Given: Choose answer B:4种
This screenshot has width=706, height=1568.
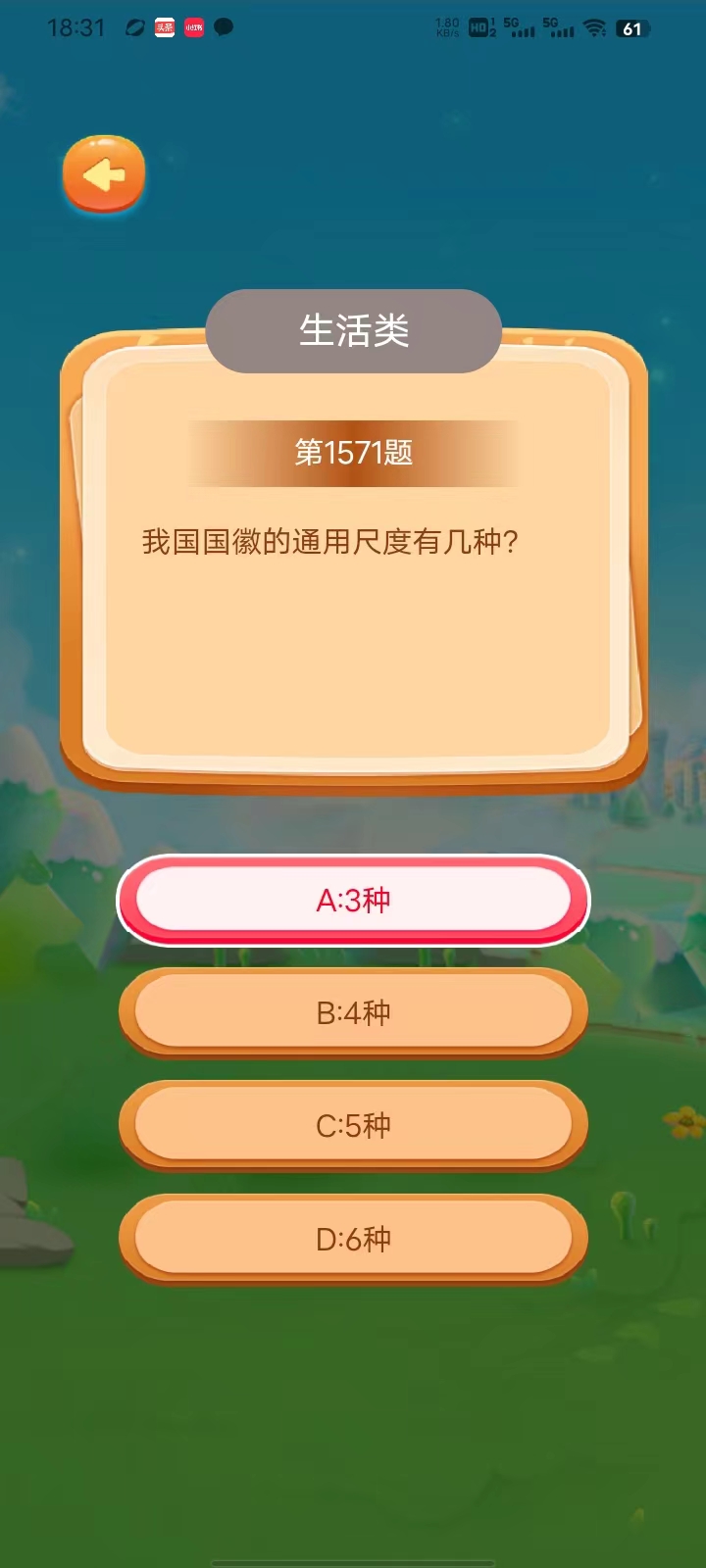Looking at the screenshot, I should [x=353, y=1012].
